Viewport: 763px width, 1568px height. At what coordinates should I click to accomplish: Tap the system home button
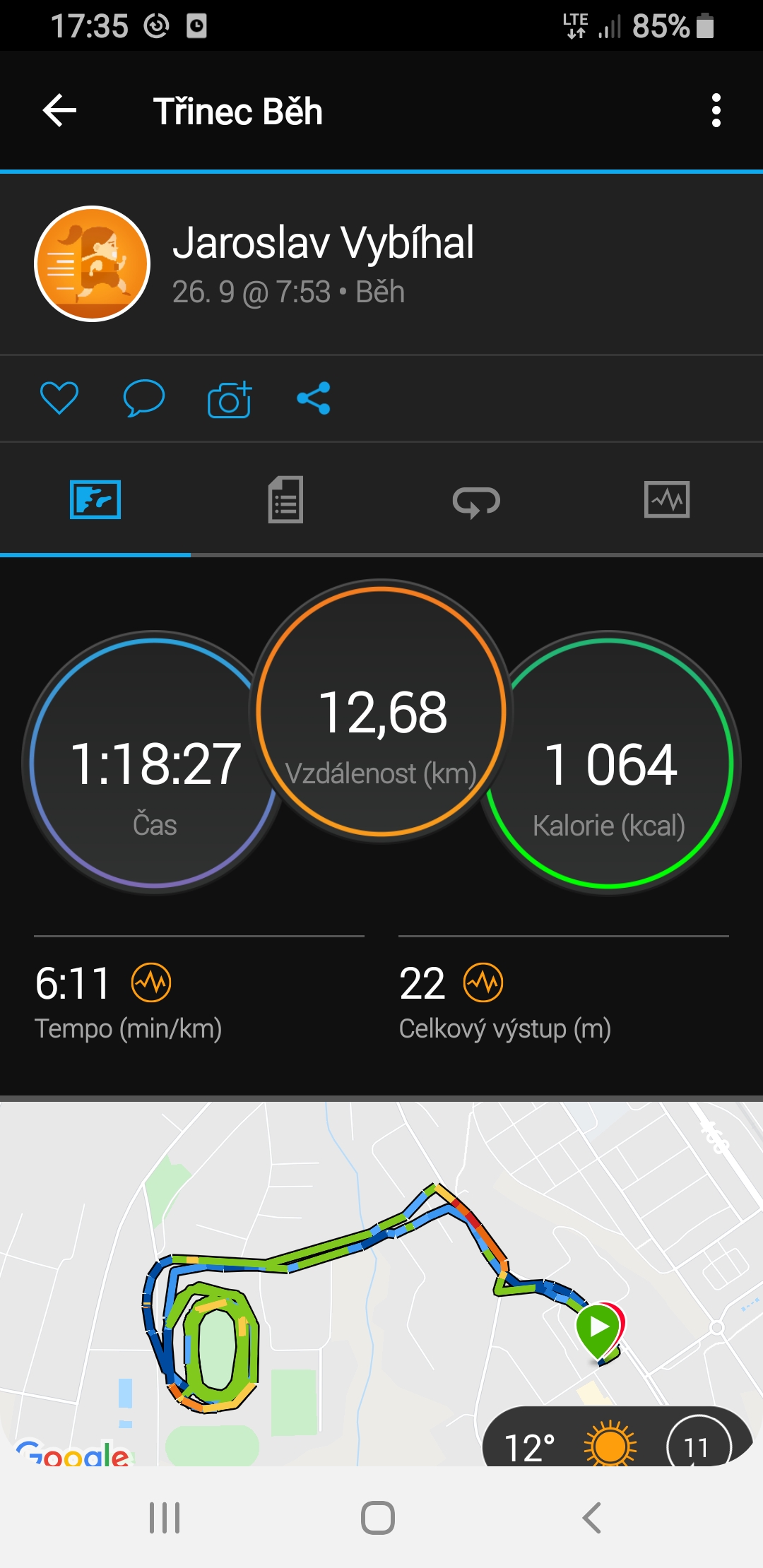(x=378, y=1517)
